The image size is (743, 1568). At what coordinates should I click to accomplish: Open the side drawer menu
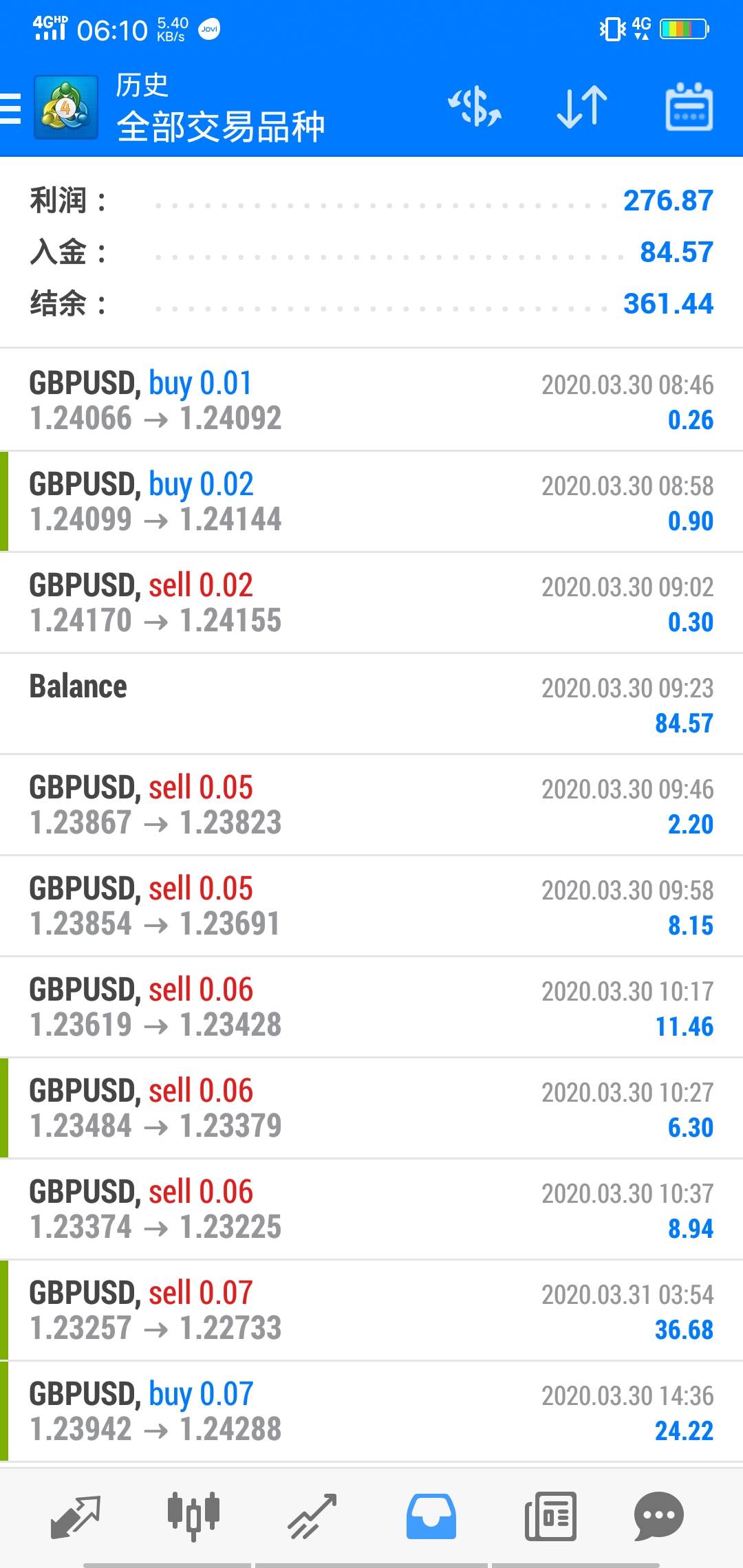[12, 109]
